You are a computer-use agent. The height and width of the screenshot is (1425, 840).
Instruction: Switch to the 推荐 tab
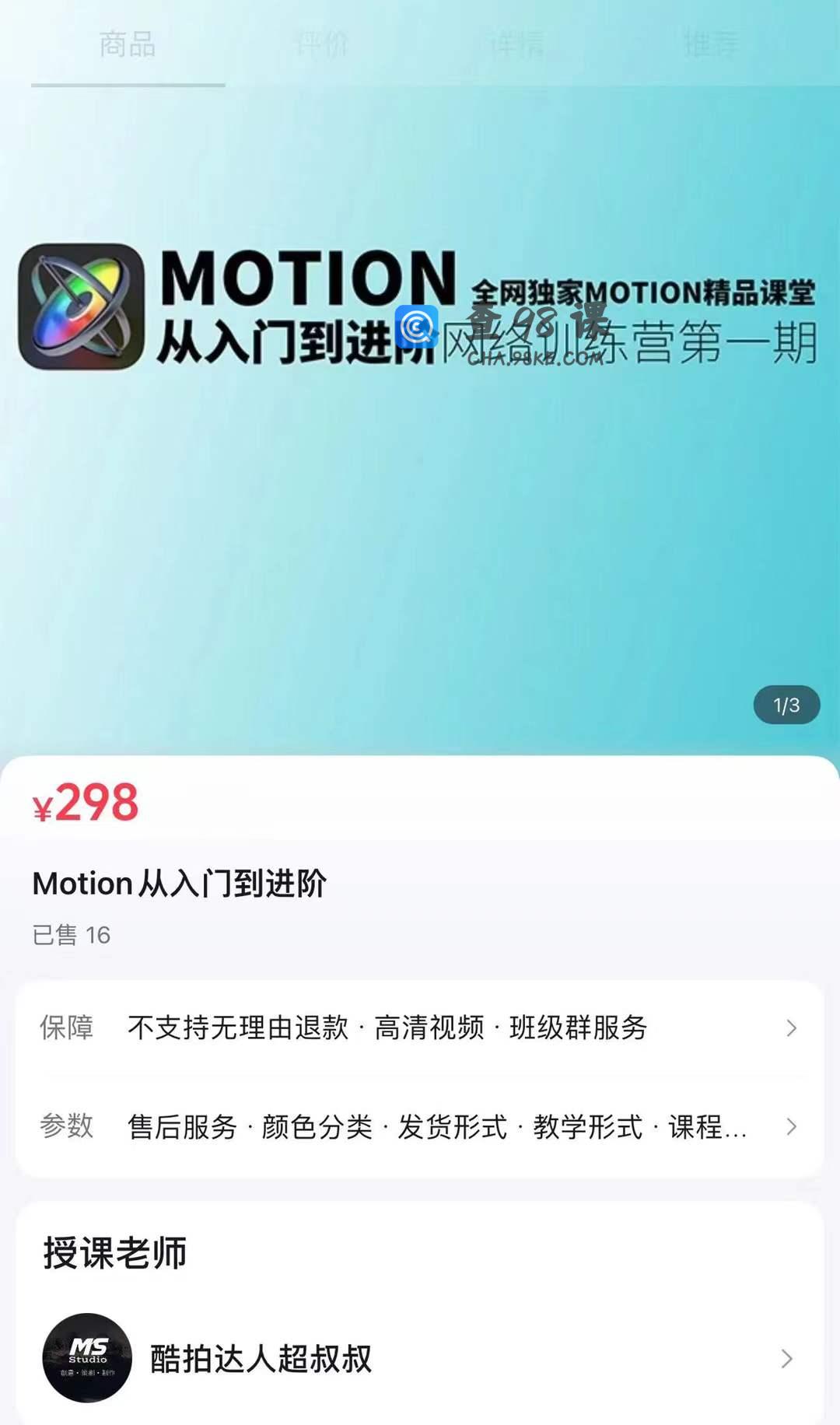(711, 44)
